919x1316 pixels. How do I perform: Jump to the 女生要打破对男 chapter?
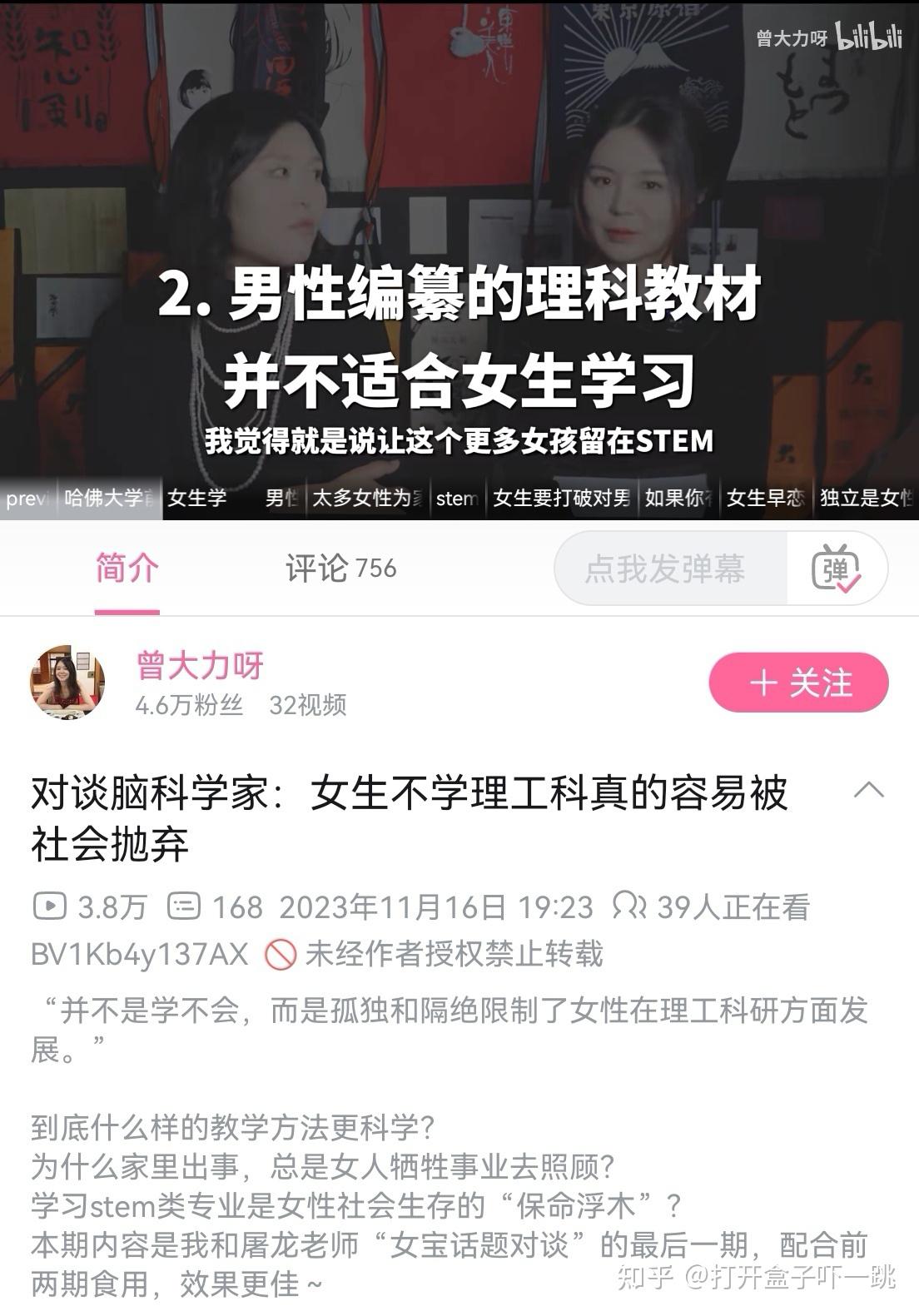pyautogui.click(x=561, y=498)
